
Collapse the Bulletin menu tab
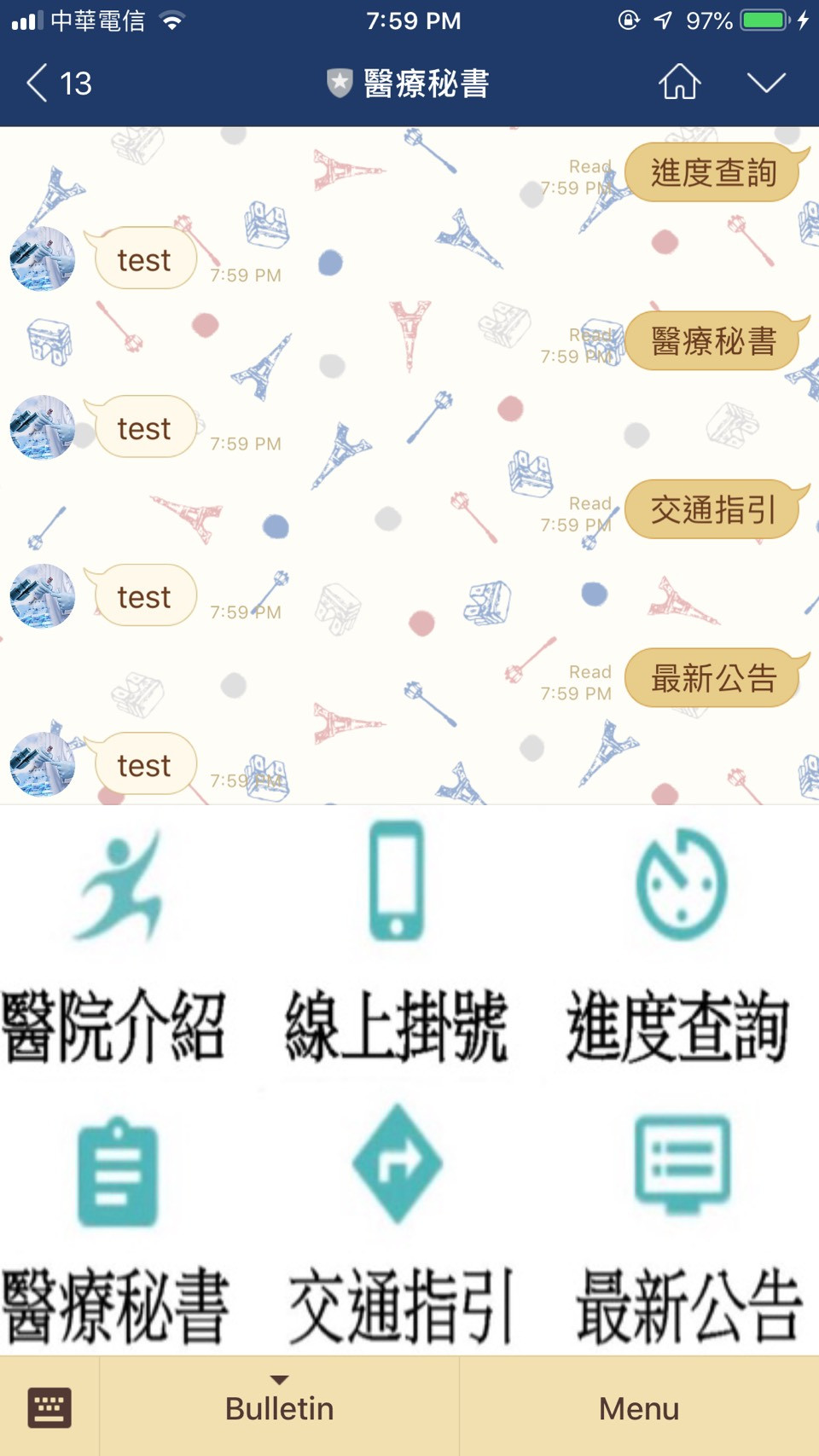pos(279,1407)
